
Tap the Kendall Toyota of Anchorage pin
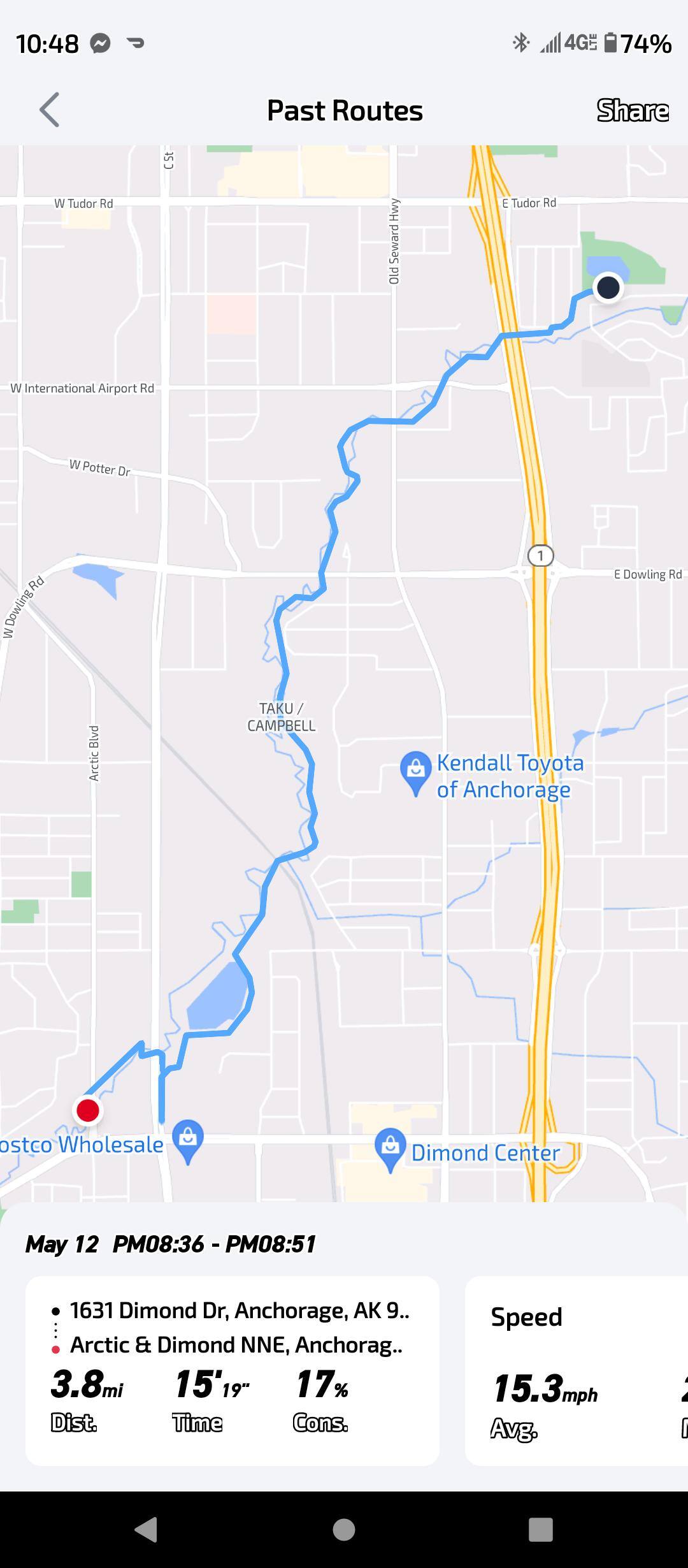coord(416,771)
